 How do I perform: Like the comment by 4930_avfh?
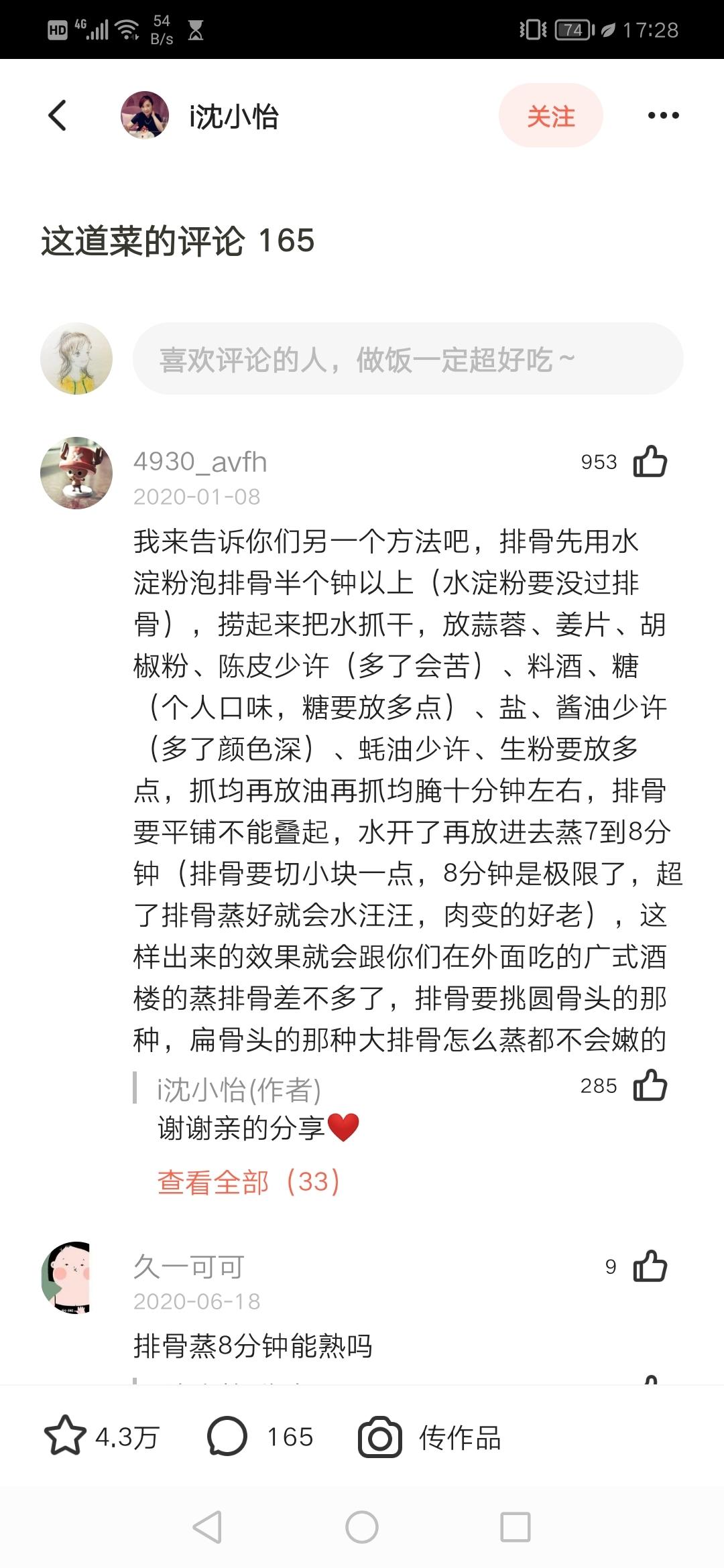[x=650, y=462]
